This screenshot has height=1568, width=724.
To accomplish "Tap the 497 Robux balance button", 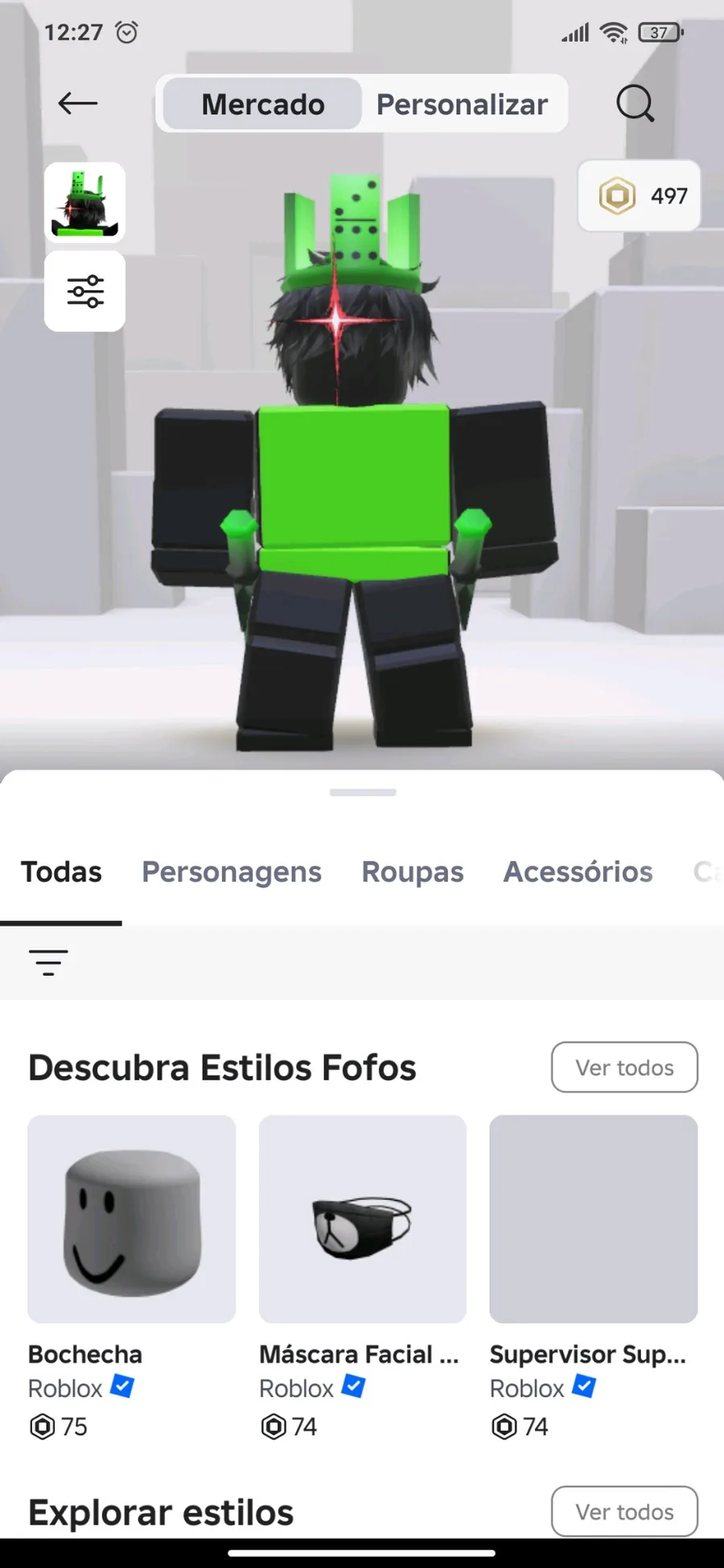I will [x=640, y=196].
